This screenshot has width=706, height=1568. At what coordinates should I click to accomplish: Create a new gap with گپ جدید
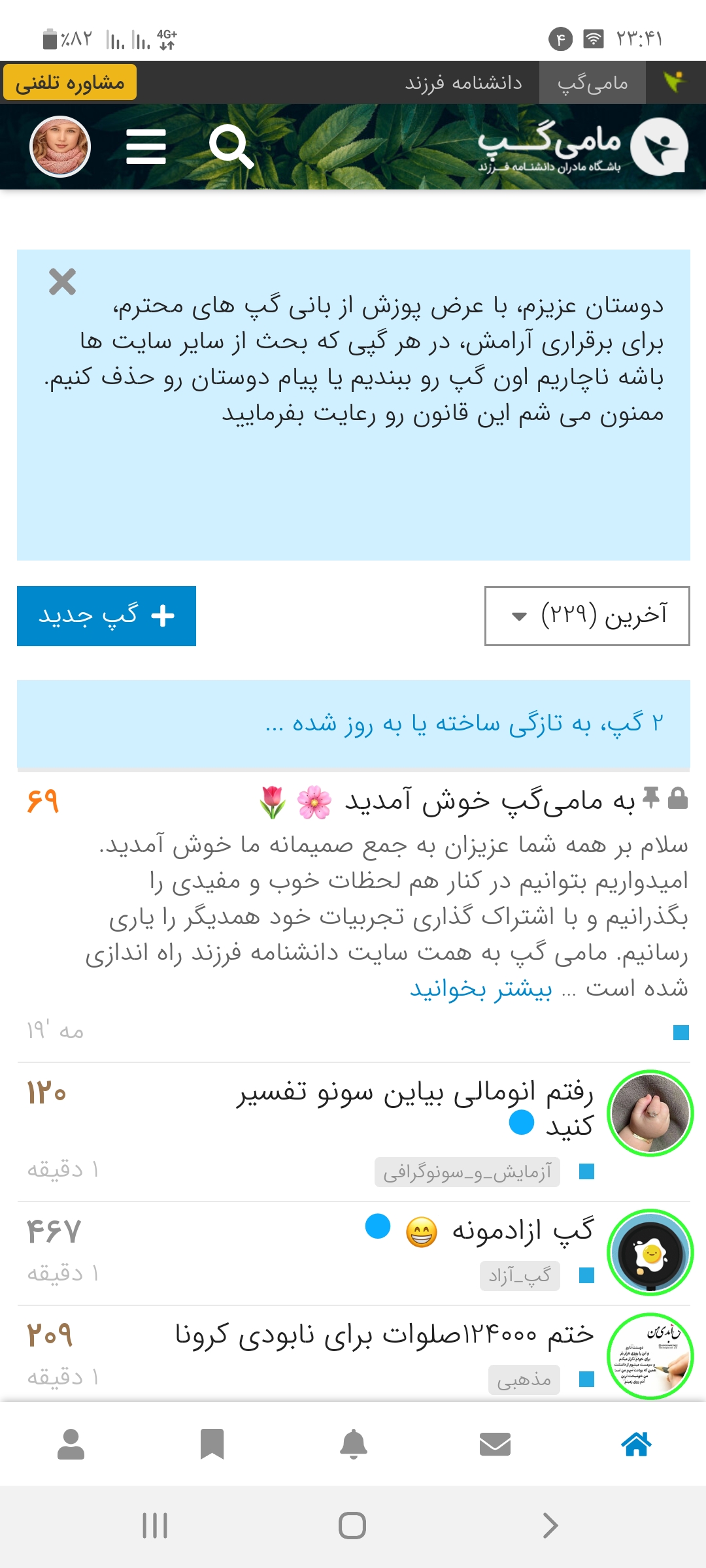point(107,615)
